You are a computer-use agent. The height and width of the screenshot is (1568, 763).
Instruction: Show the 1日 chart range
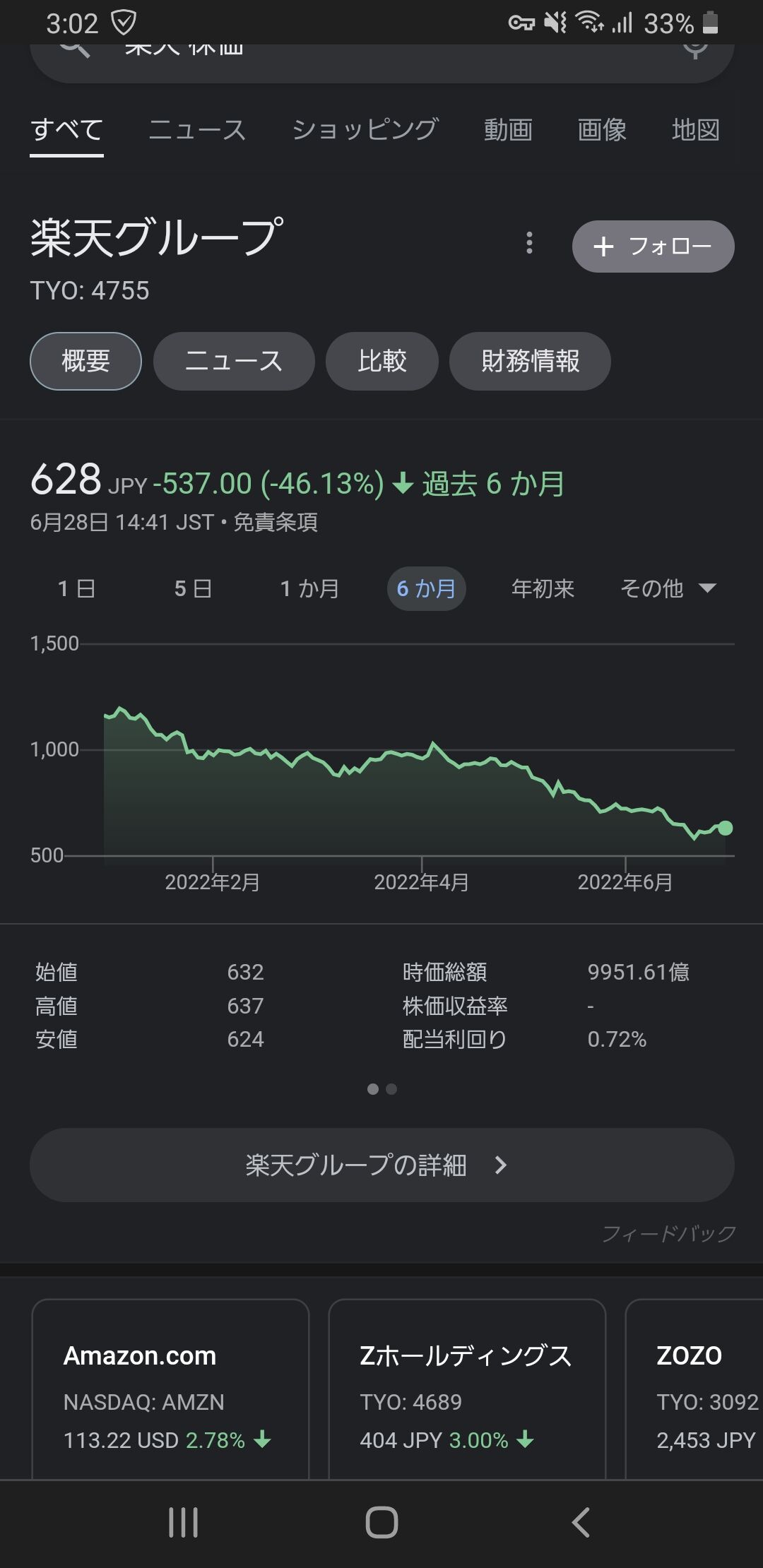[76, 588]
